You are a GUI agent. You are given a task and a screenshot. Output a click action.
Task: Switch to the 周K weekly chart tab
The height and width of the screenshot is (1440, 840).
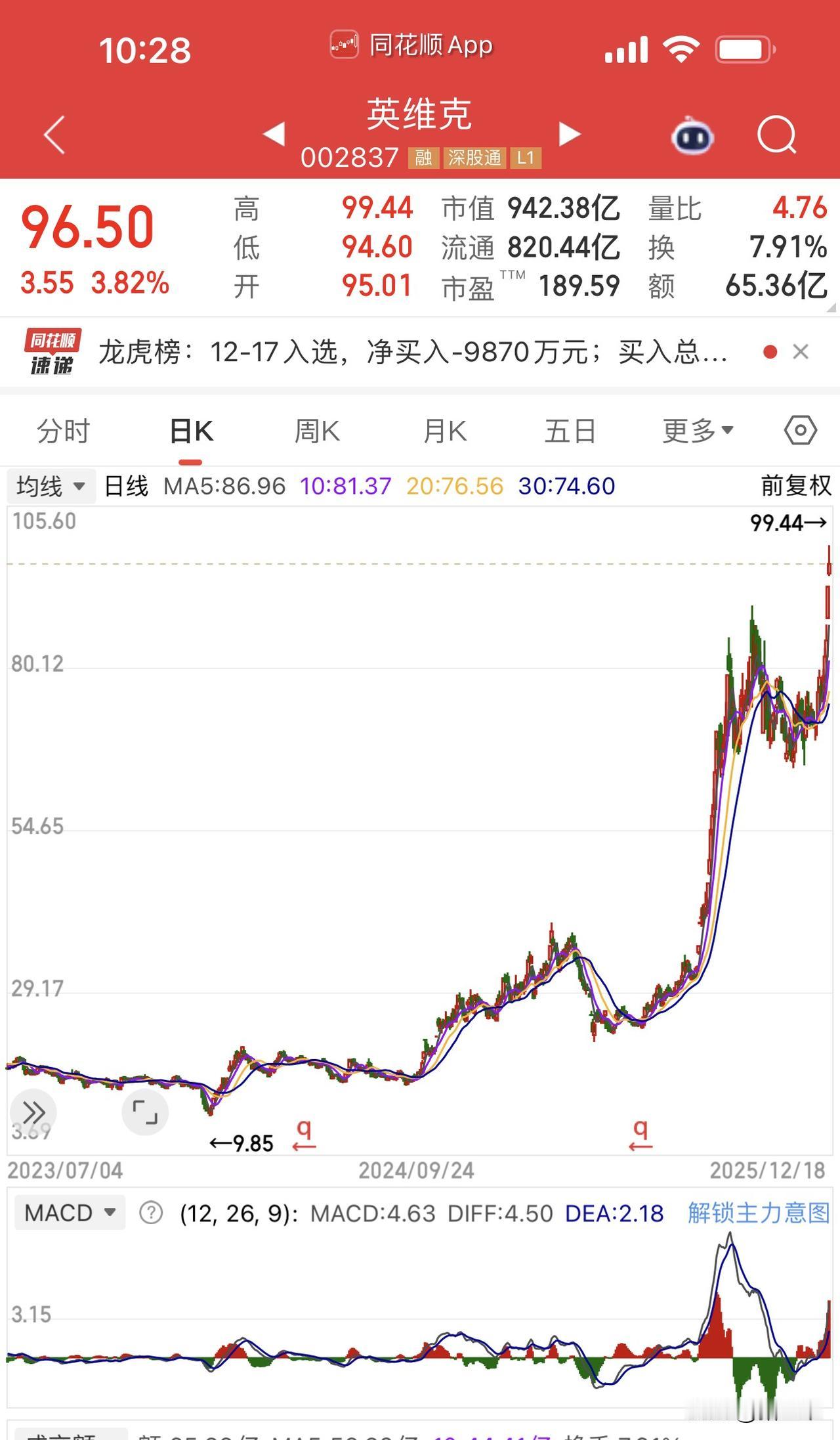[x=318, y=430]
